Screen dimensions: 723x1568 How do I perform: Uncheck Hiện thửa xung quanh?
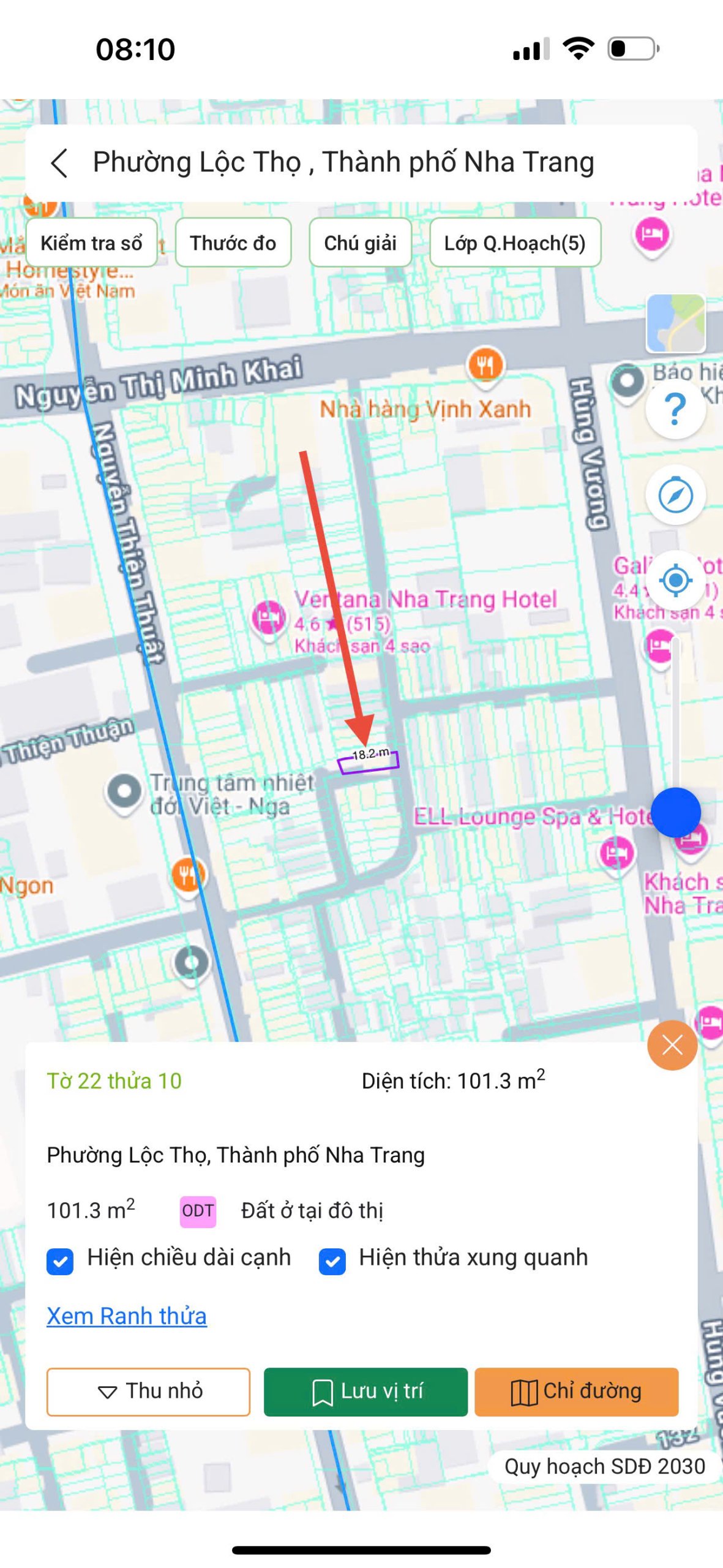(x=332, y=1262)
